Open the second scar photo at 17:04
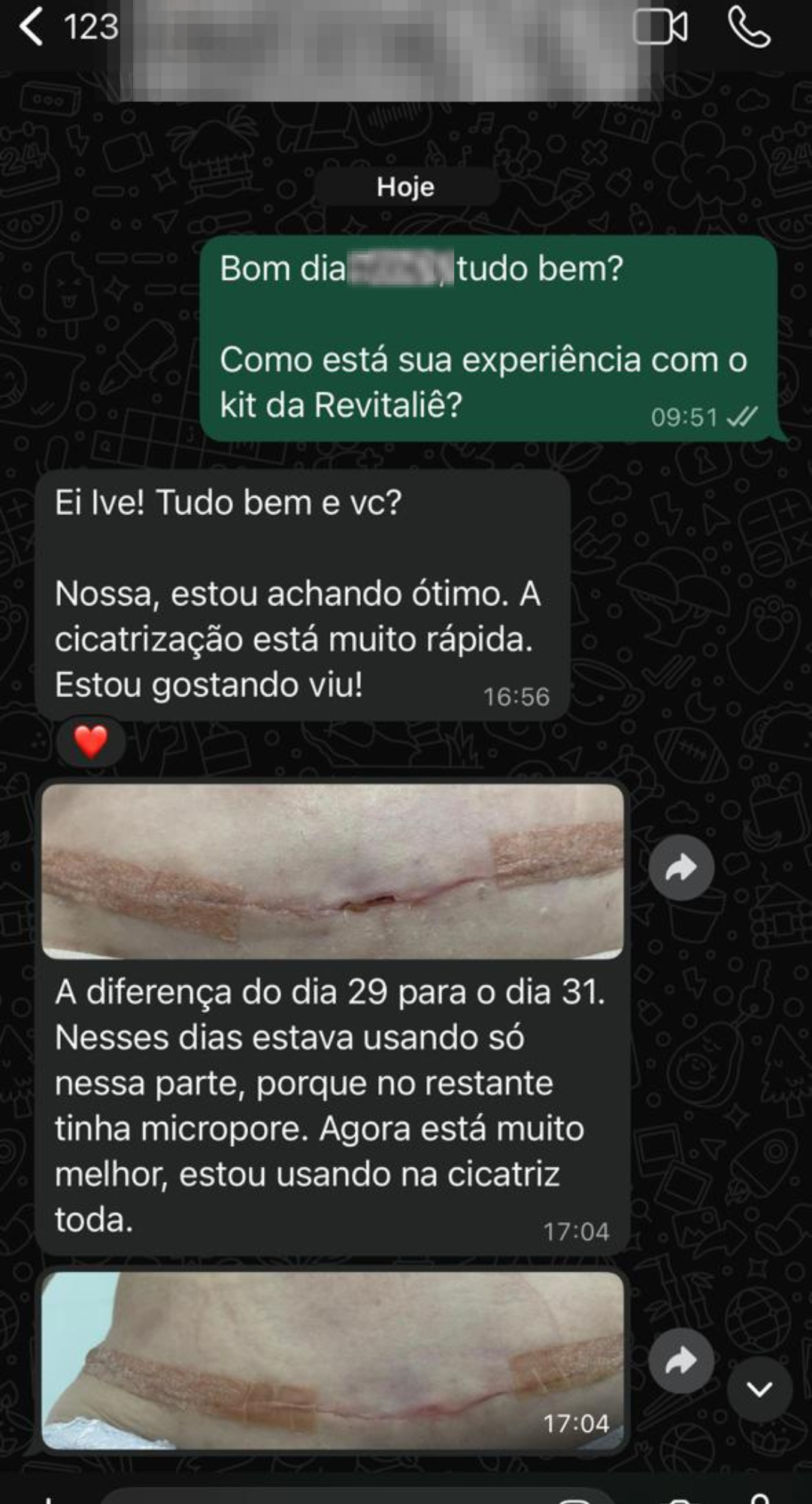Screen dimensions: 812x1504 click(332, 1360)
